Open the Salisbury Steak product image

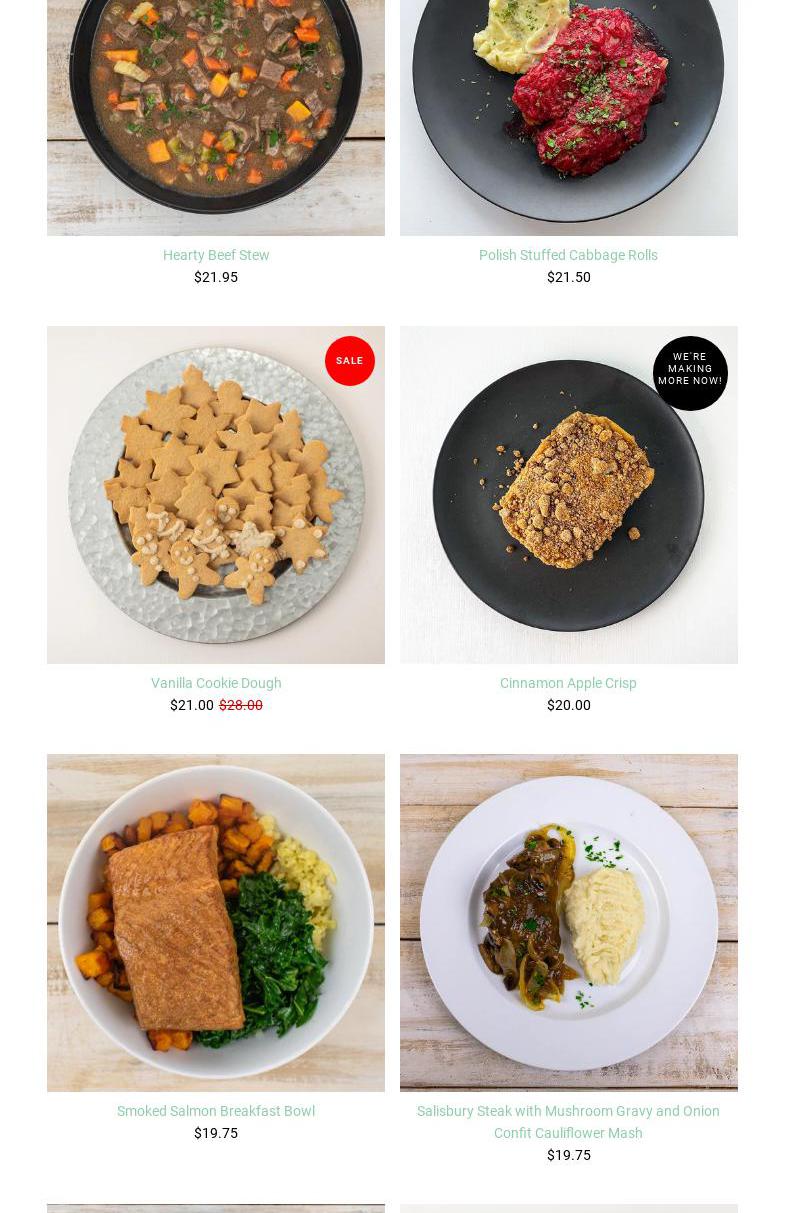coord(568,922)
